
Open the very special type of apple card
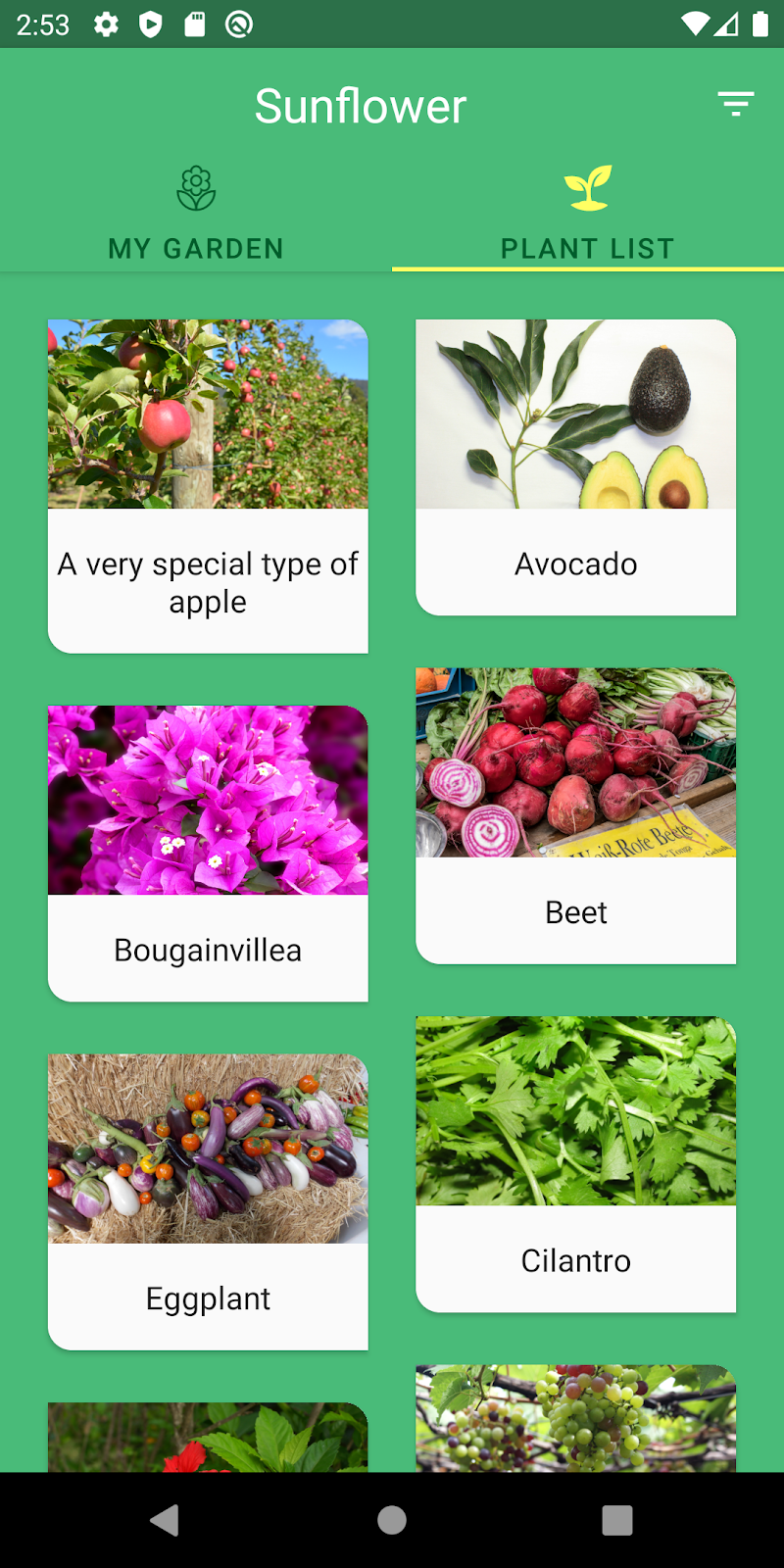pyautogui.click(x=208, y=486)
